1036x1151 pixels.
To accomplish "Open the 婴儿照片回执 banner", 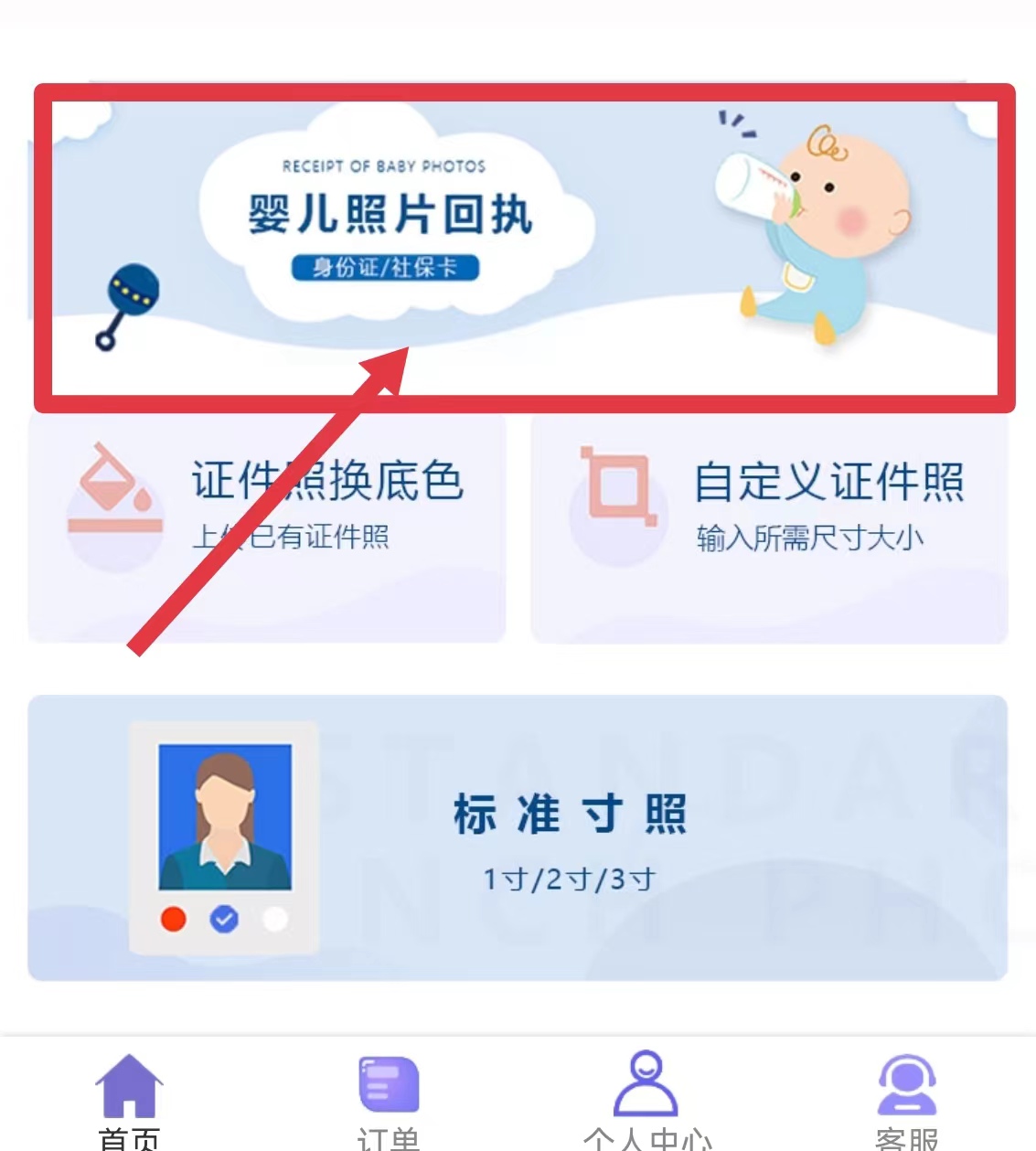I will point(523,247).
